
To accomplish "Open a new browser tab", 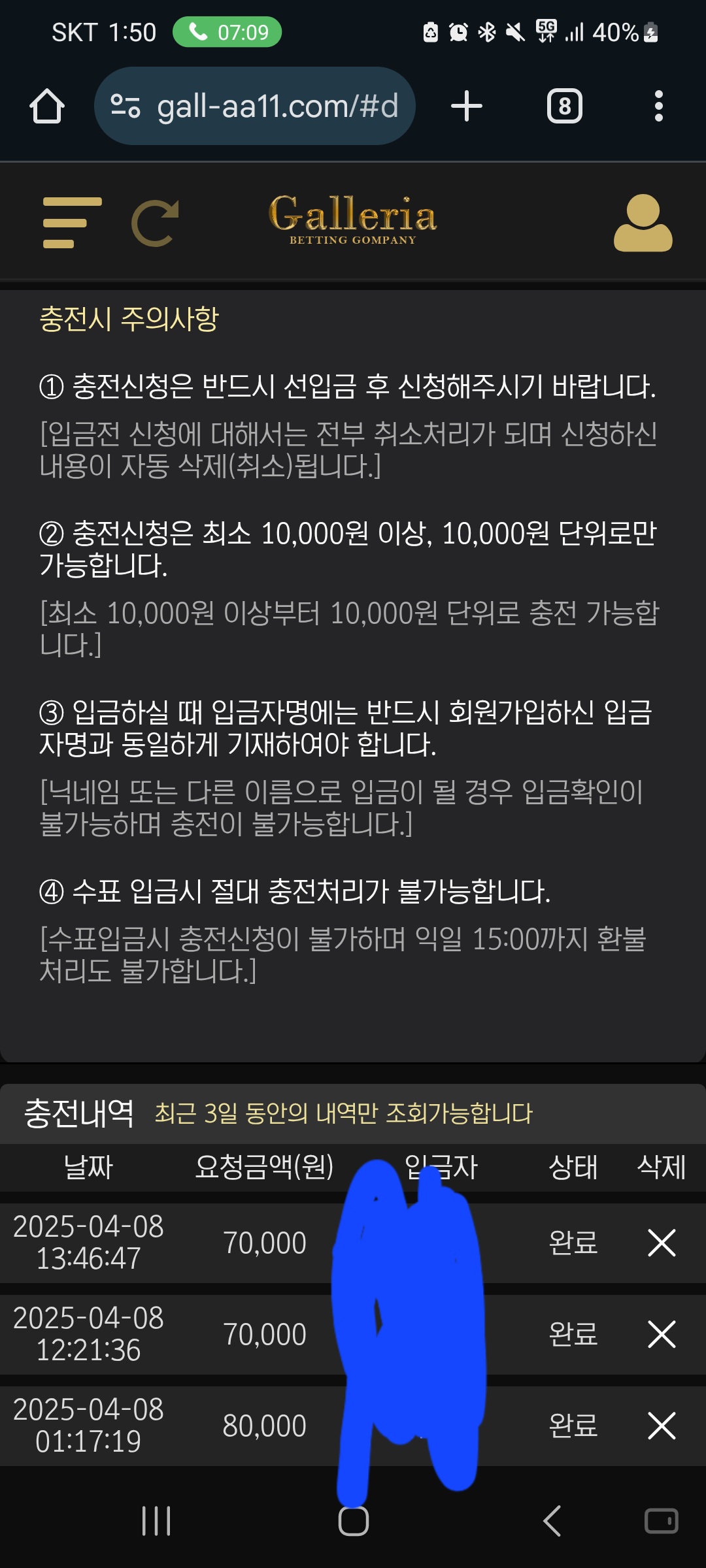I will tap(467, 106).
